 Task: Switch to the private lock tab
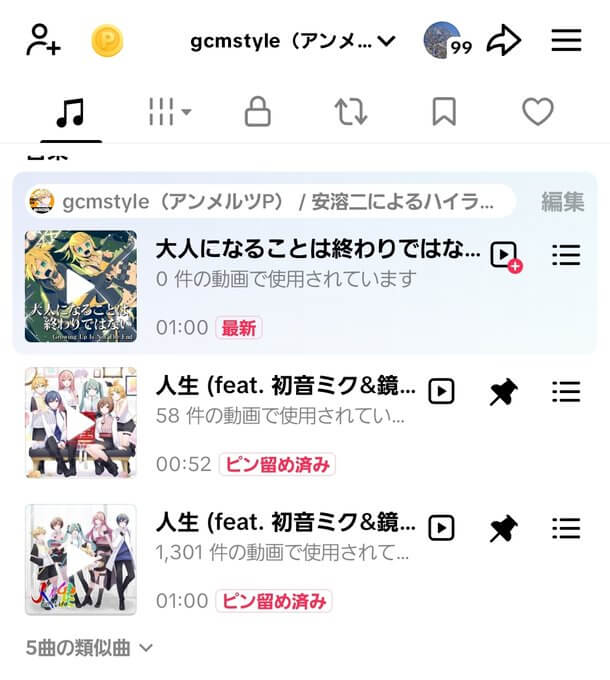coord(257,113)
